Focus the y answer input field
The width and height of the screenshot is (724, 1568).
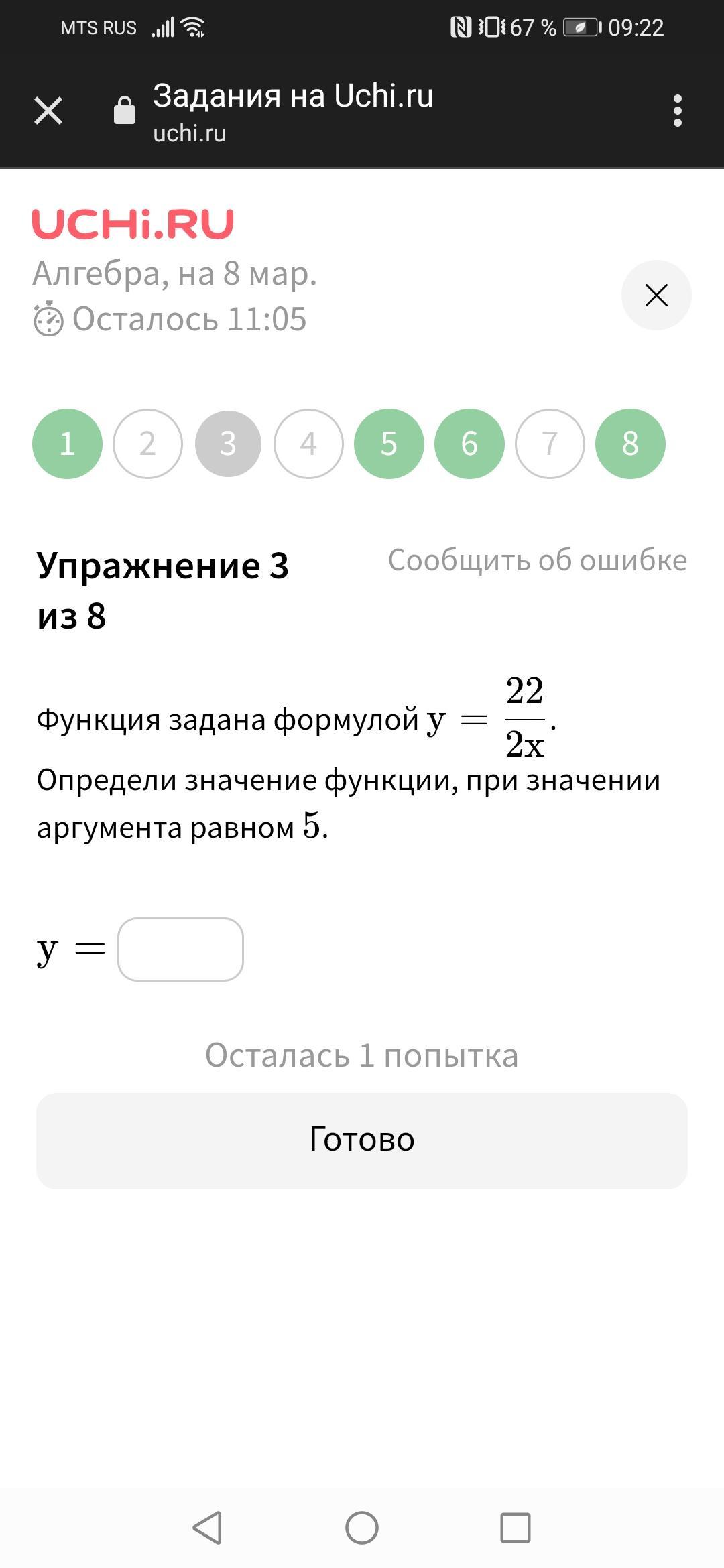[180, 950]
